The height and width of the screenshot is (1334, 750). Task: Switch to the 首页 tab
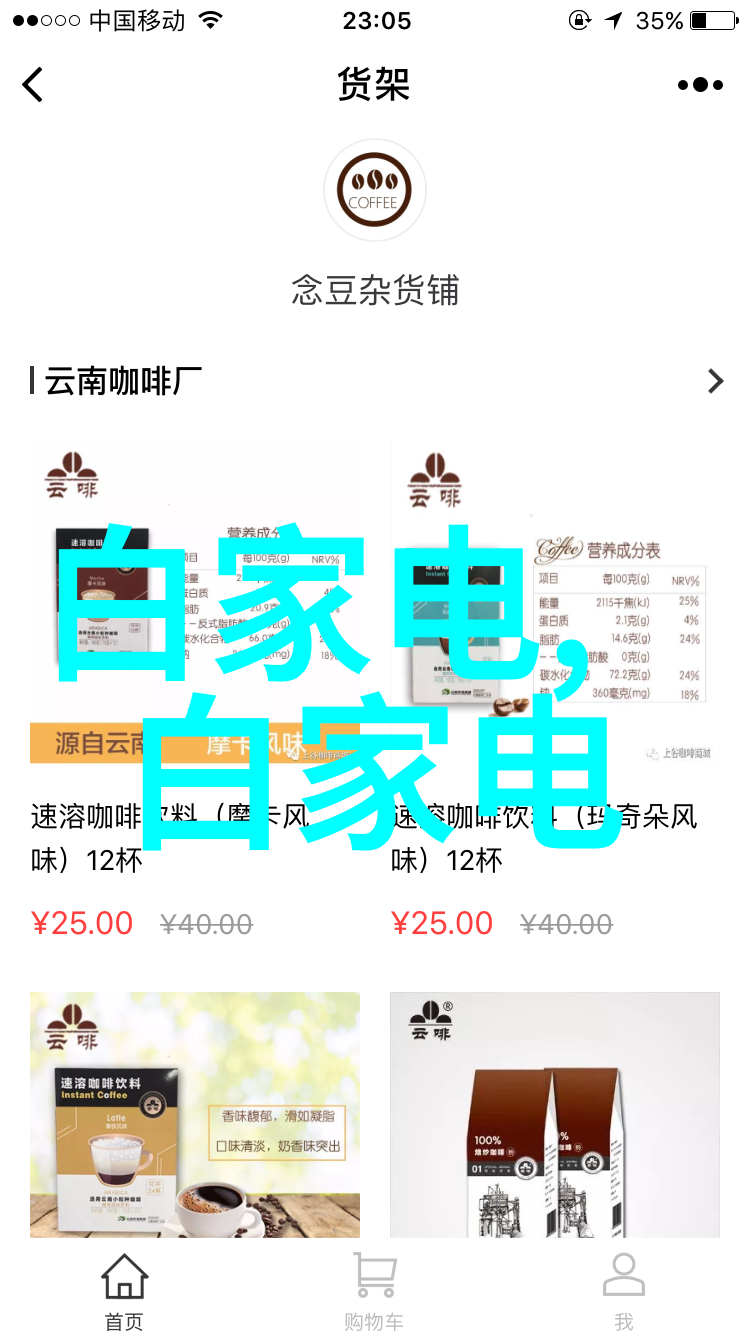pyautogui.click(x=124, y=1291)
